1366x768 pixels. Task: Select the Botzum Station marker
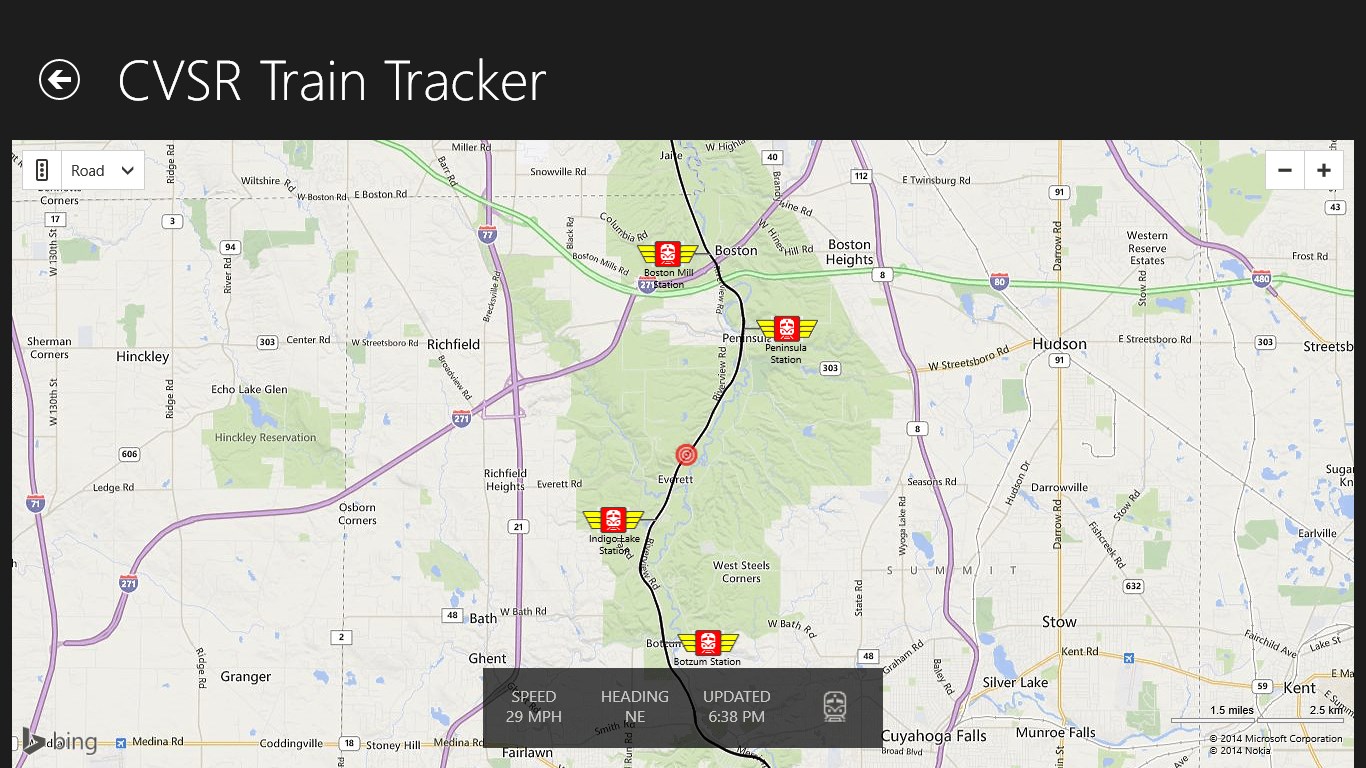coord(708,642)
